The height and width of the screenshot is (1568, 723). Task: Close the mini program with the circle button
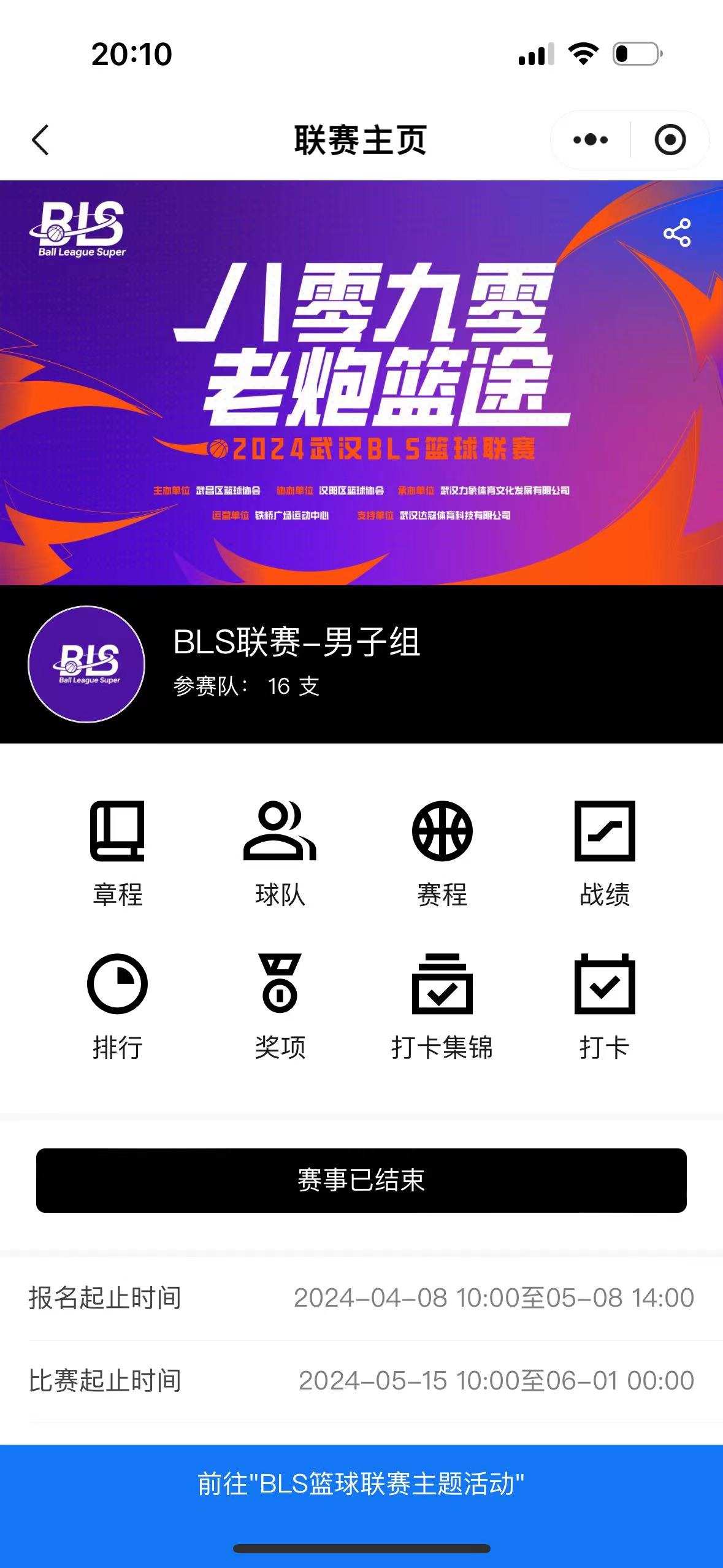(x=670, y=140)
